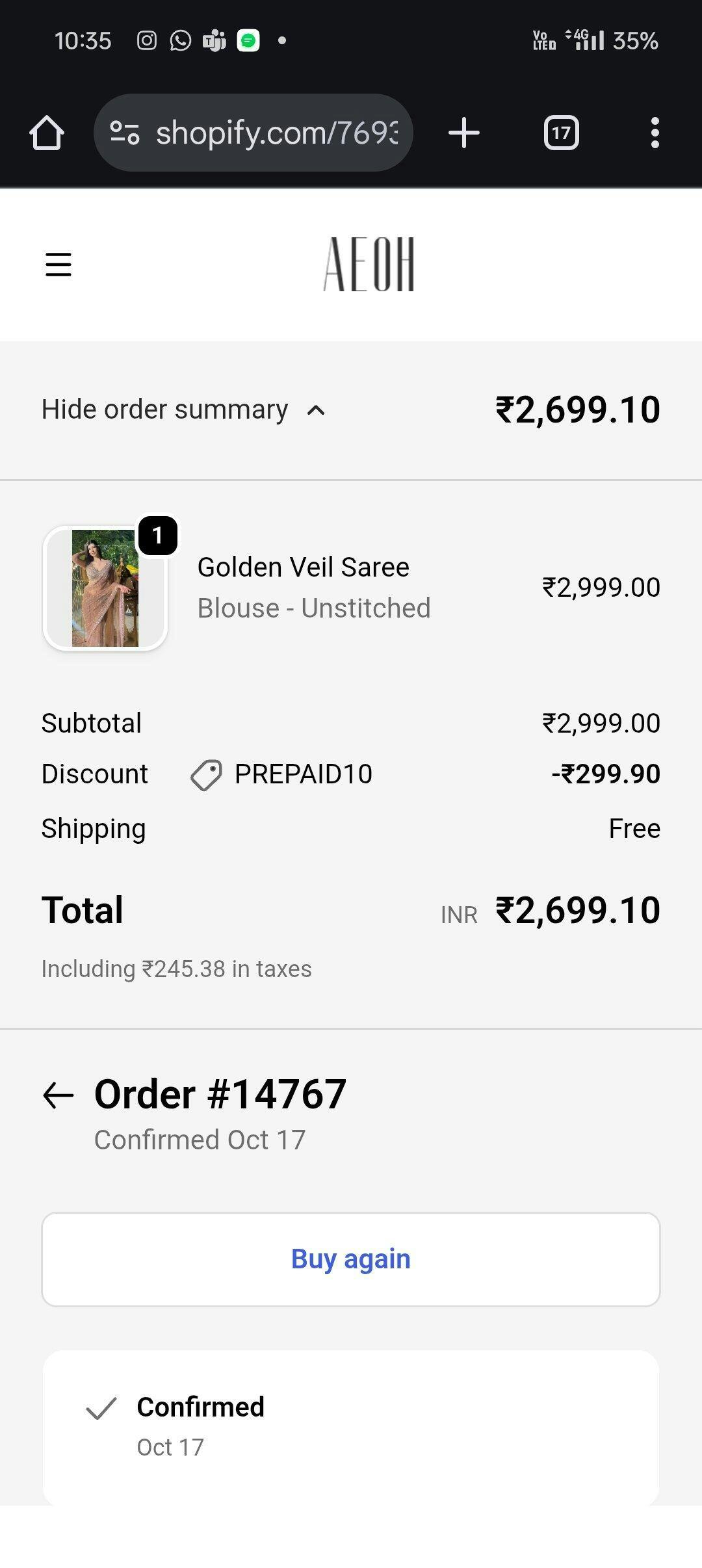The height and width of the screenshot is (1568, 702).
Task: Open the hamburger menu
Action: (x=58, y=265)
